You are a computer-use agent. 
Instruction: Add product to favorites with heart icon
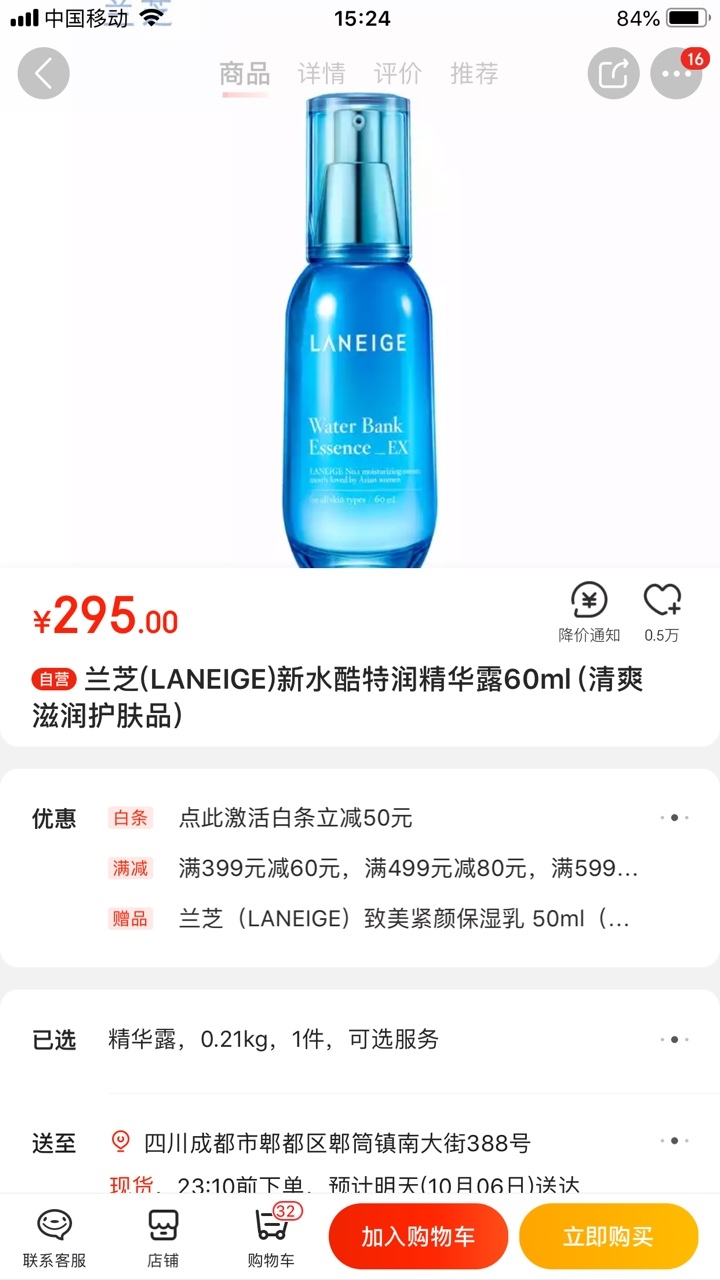pyautogui.click(x=662, y=612)
